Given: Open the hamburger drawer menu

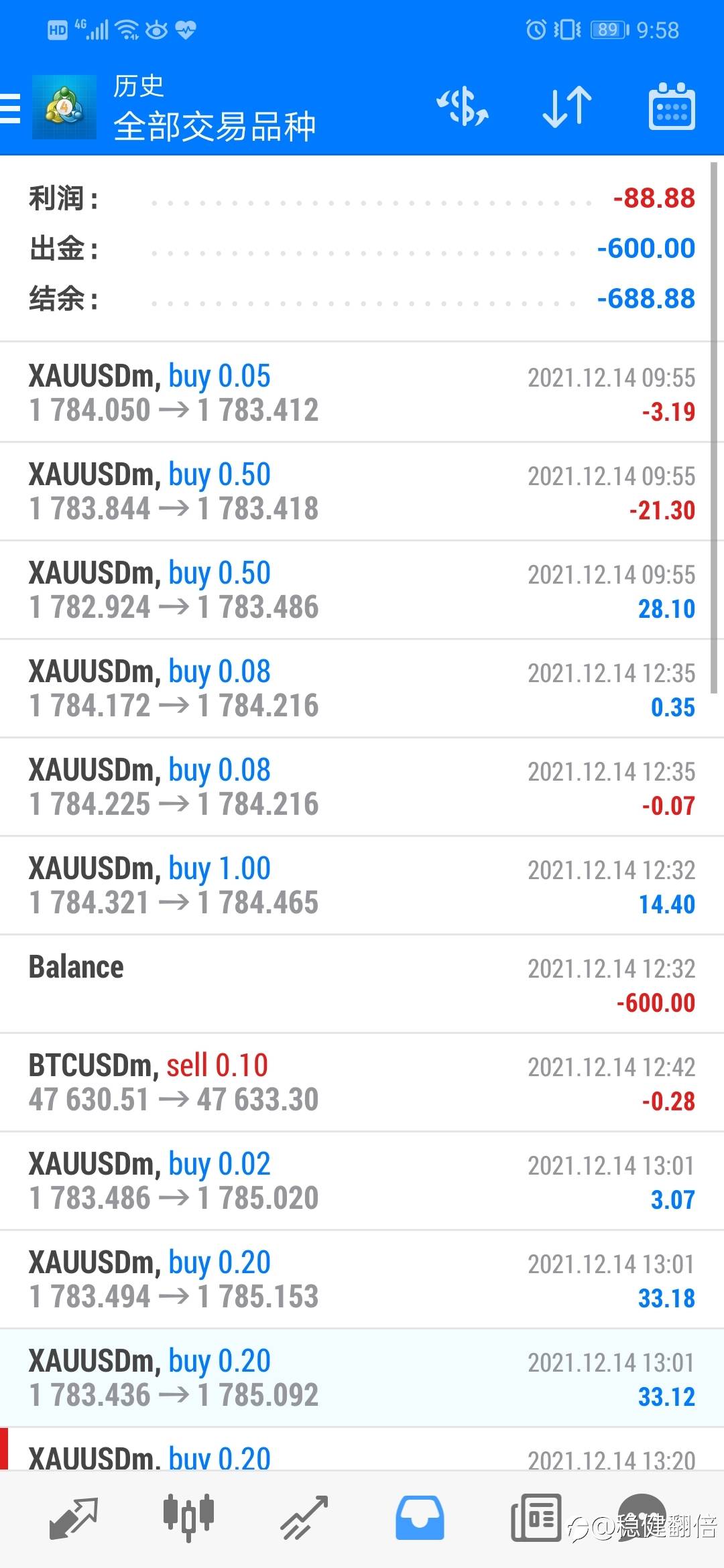Looking at the screenshot, I should coord(10,108).
